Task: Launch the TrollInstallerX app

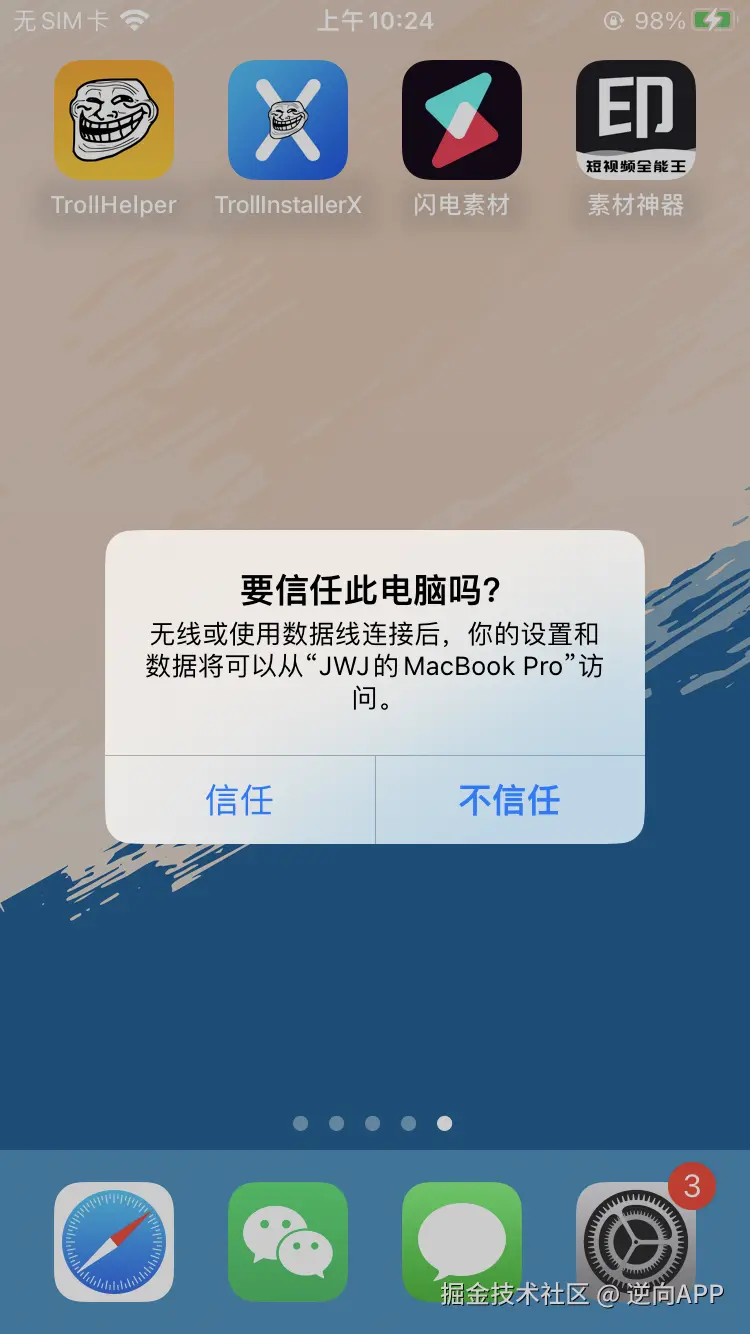Action: [288, 120]
